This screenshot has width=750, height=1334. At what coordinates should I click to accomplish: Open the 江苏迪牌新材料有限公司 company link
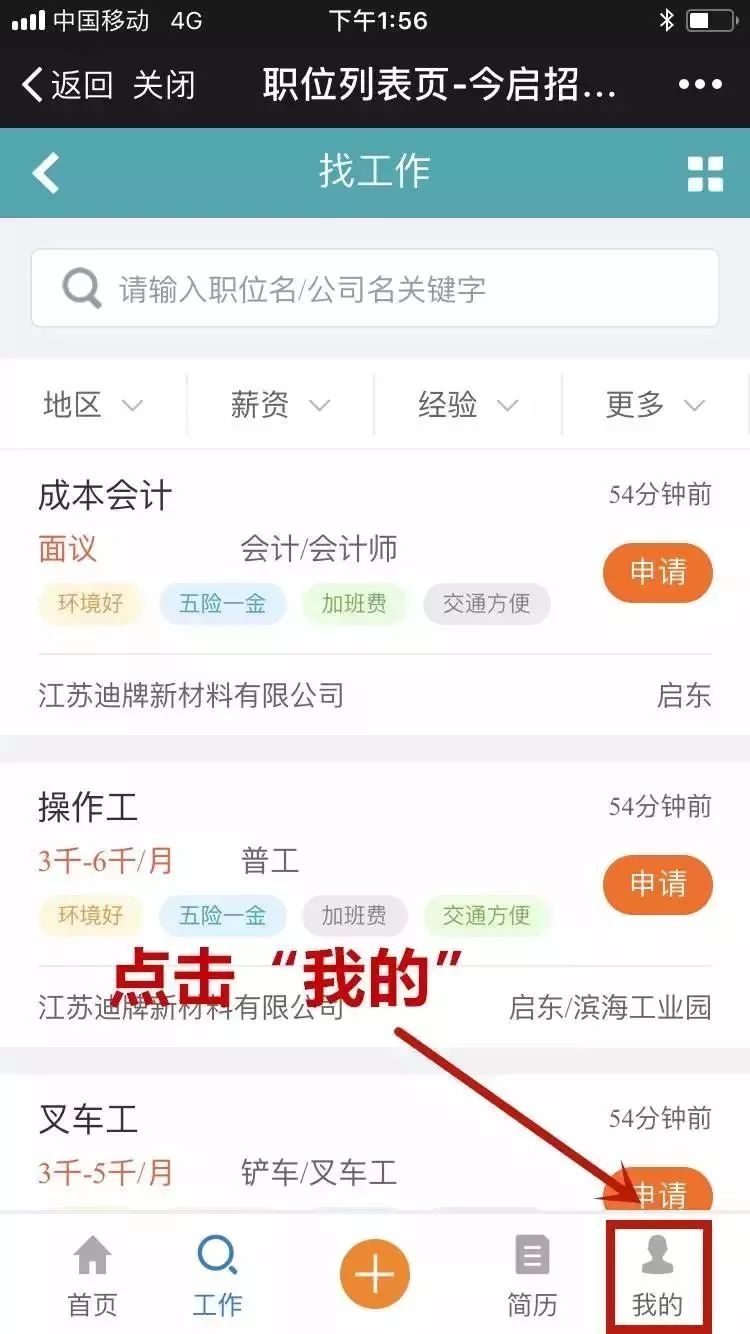(190, 696)
